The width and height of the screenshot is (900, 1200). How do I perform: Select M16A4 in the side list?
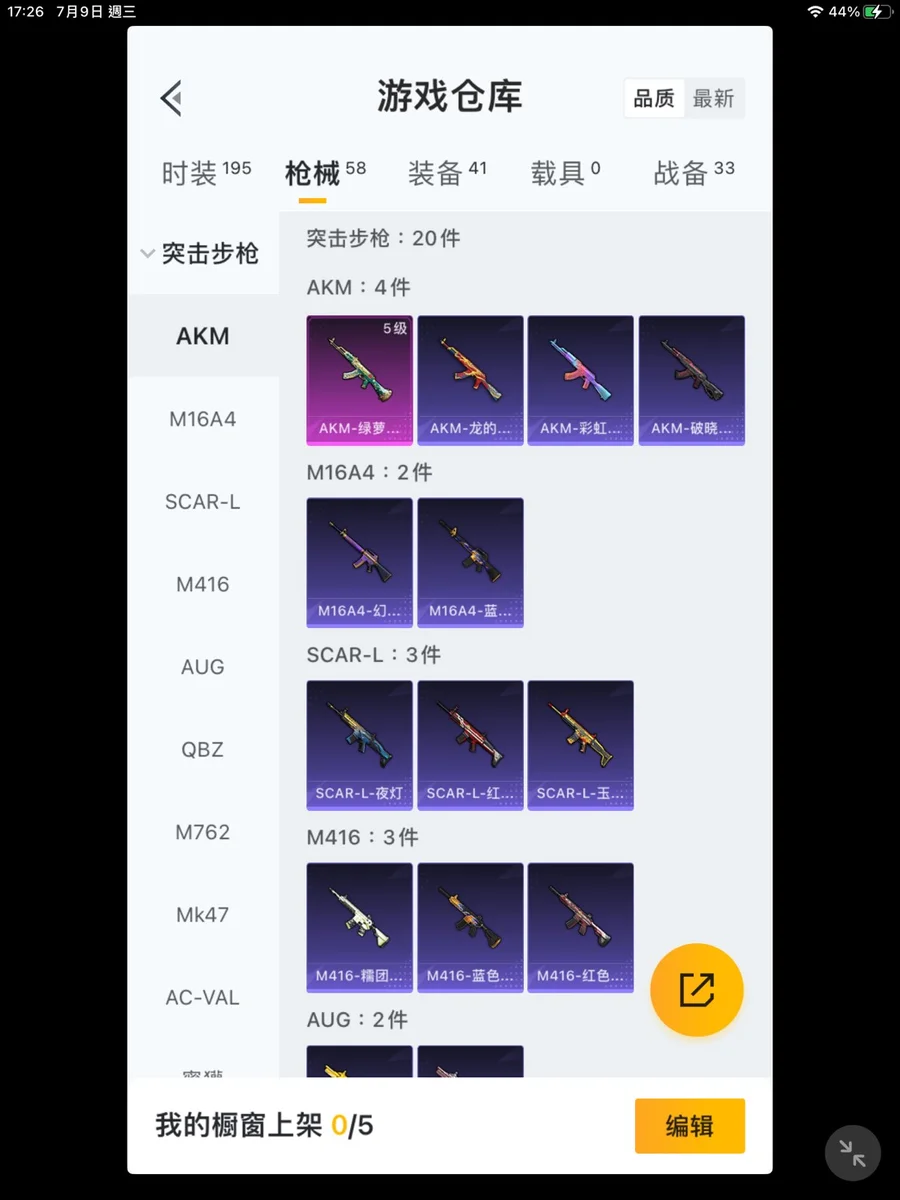tap(203, 419)
